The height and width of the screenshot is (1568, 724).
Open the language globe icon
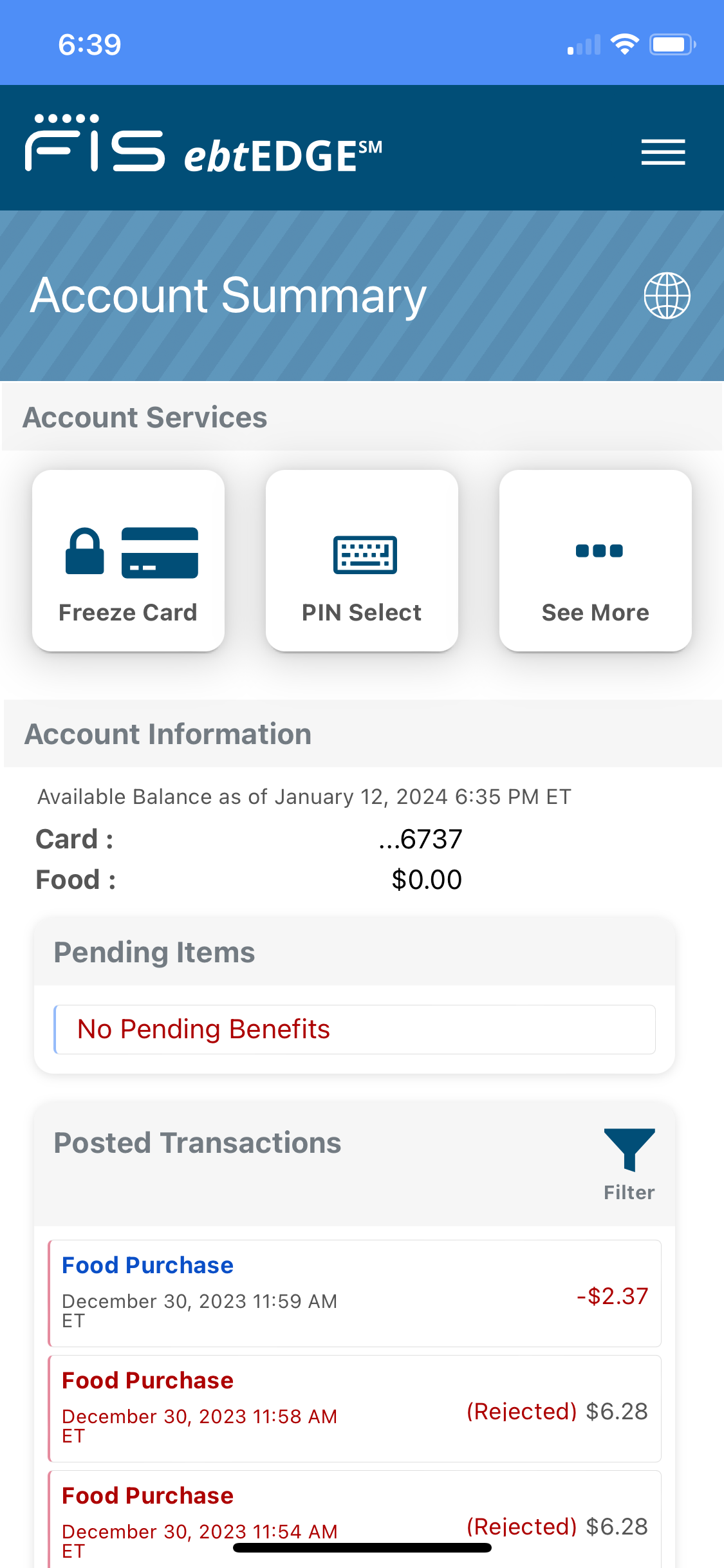667,295
